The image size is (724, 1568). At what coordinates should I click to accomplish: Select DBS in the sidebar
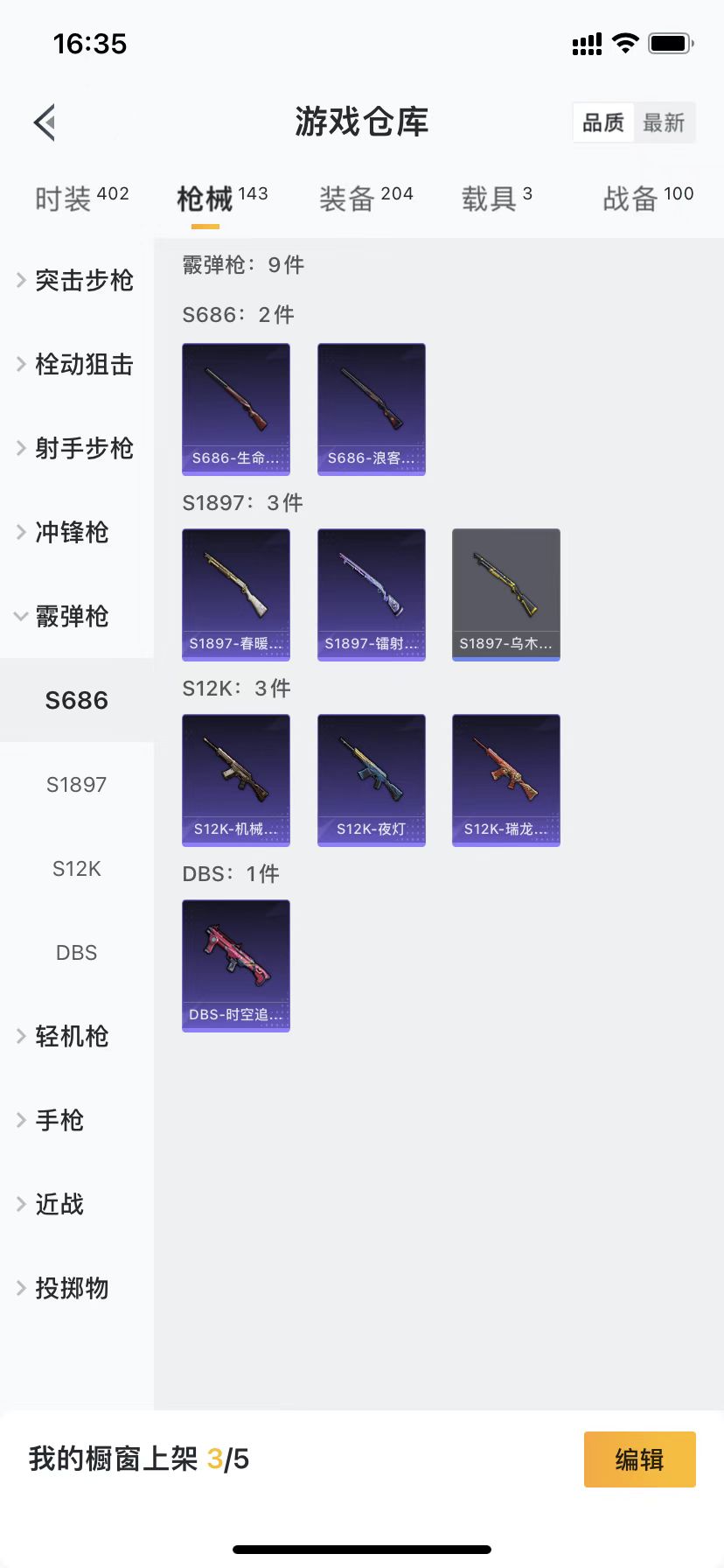coord(77,952)
